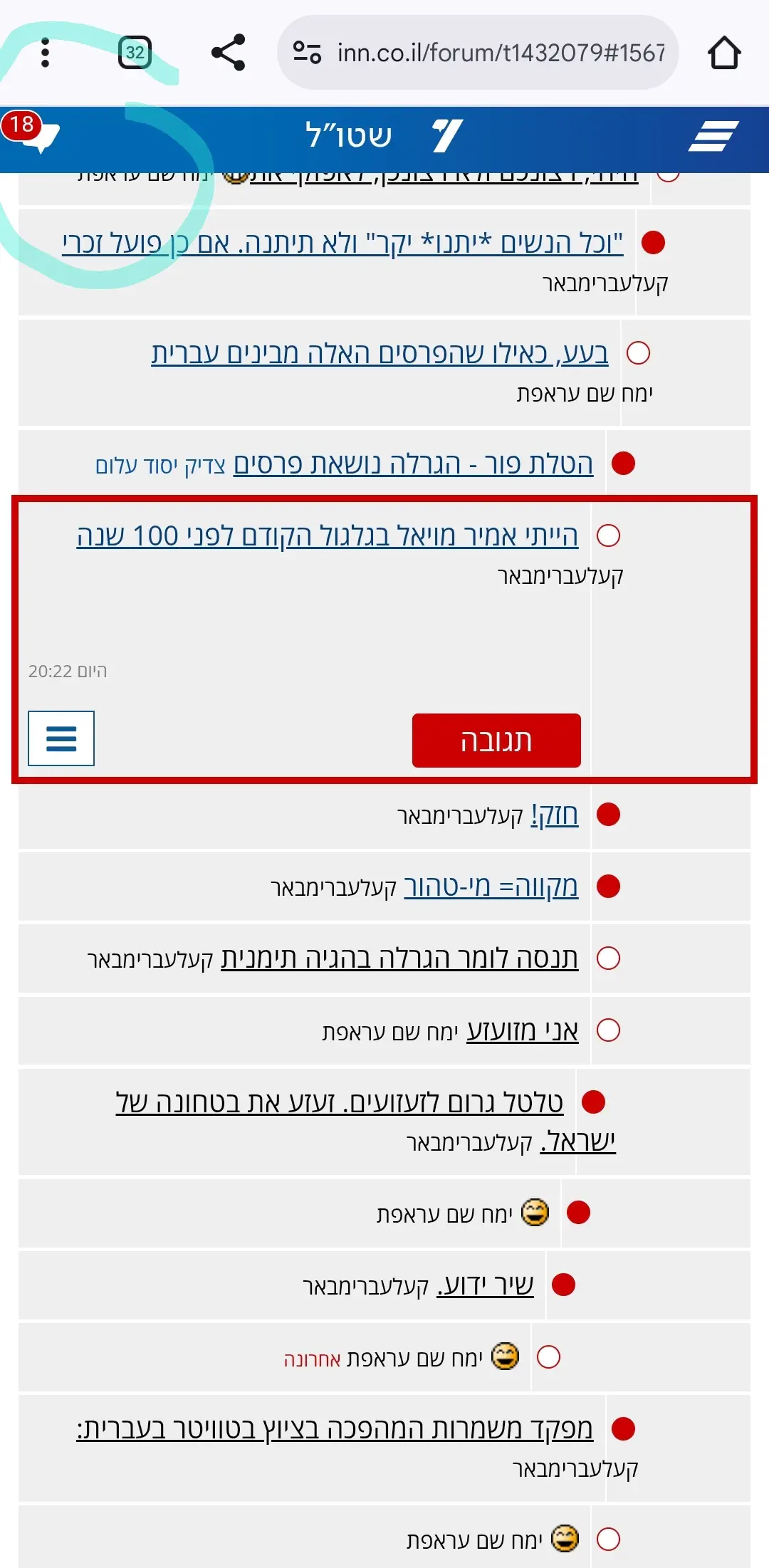
Task: Open post "הייתי אמיר מויאל בגלגול הקודם"
Action: pyautogui.click(x=328, y=535)
